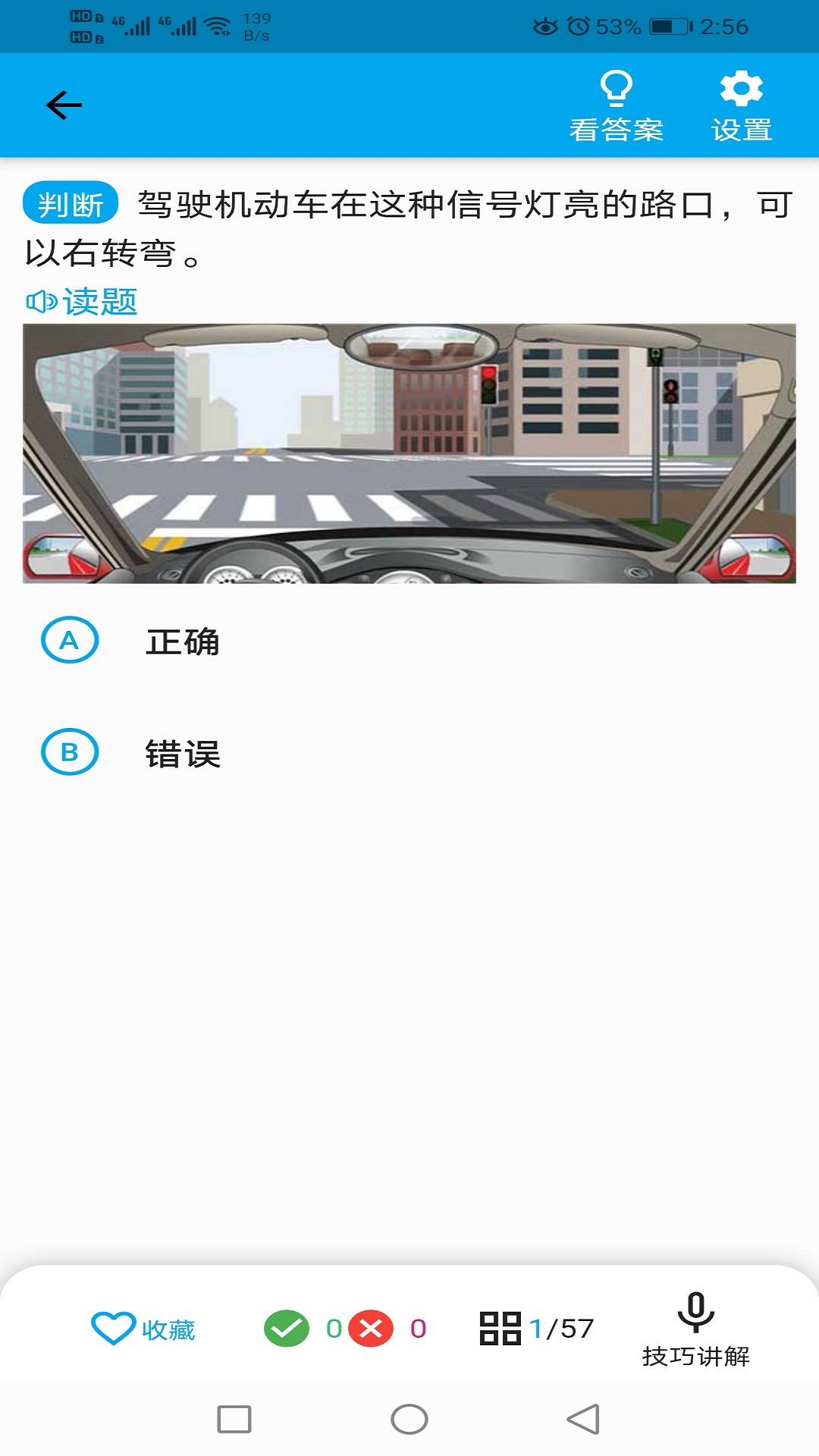Listen to 技巧讲解 explanation

coord(695,1330)
